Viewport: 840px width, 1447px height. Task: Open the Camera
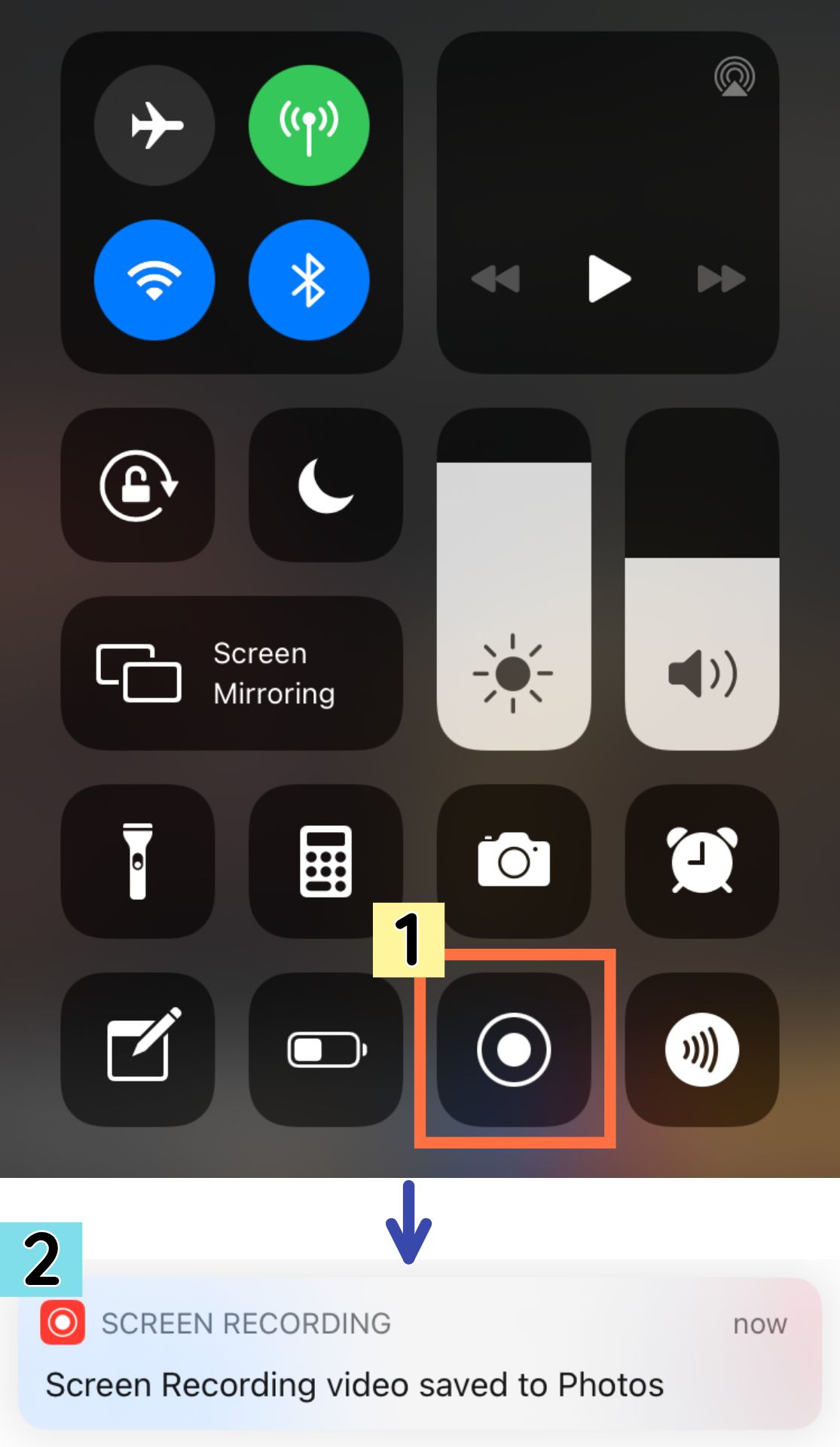514,861
